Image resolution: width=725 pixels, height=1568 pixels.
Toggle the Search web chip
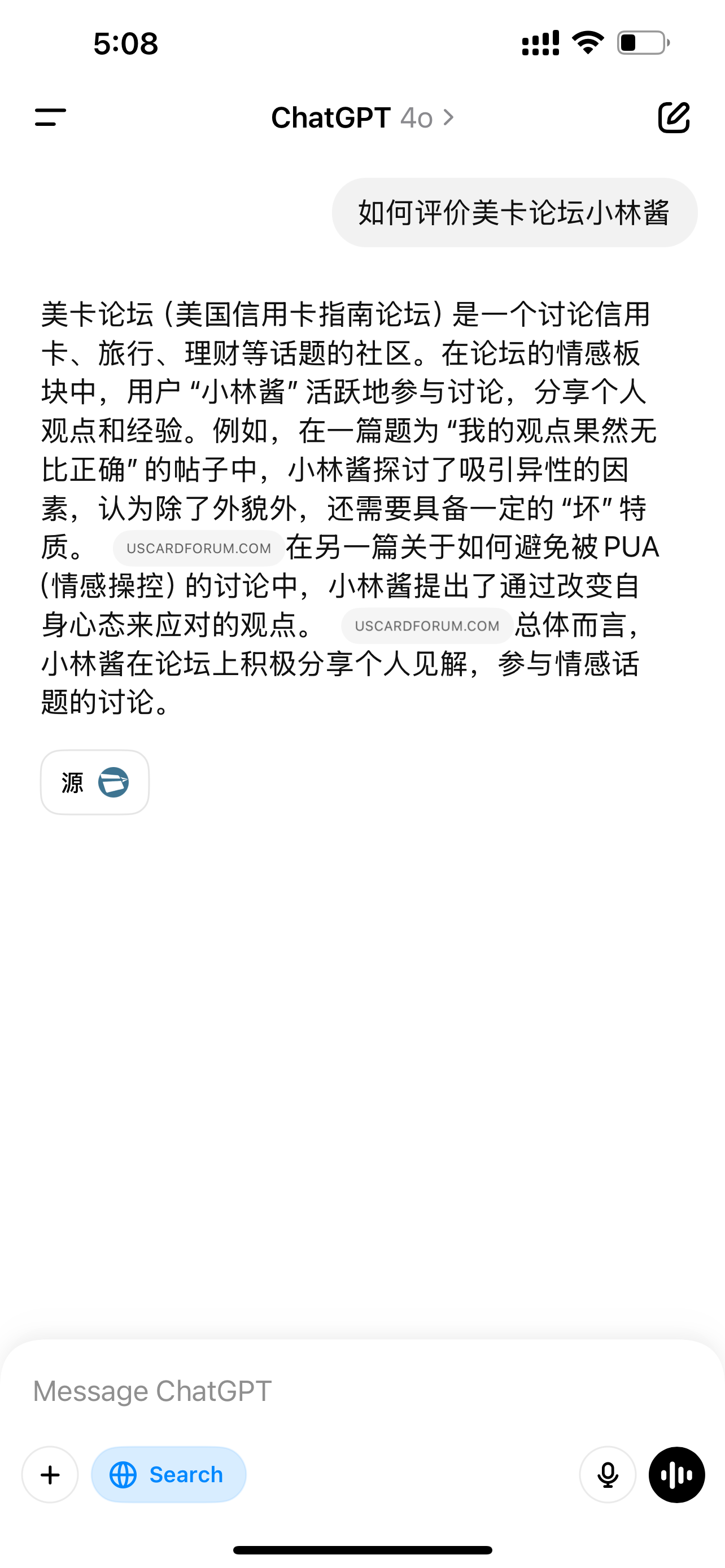(169, 1475)
